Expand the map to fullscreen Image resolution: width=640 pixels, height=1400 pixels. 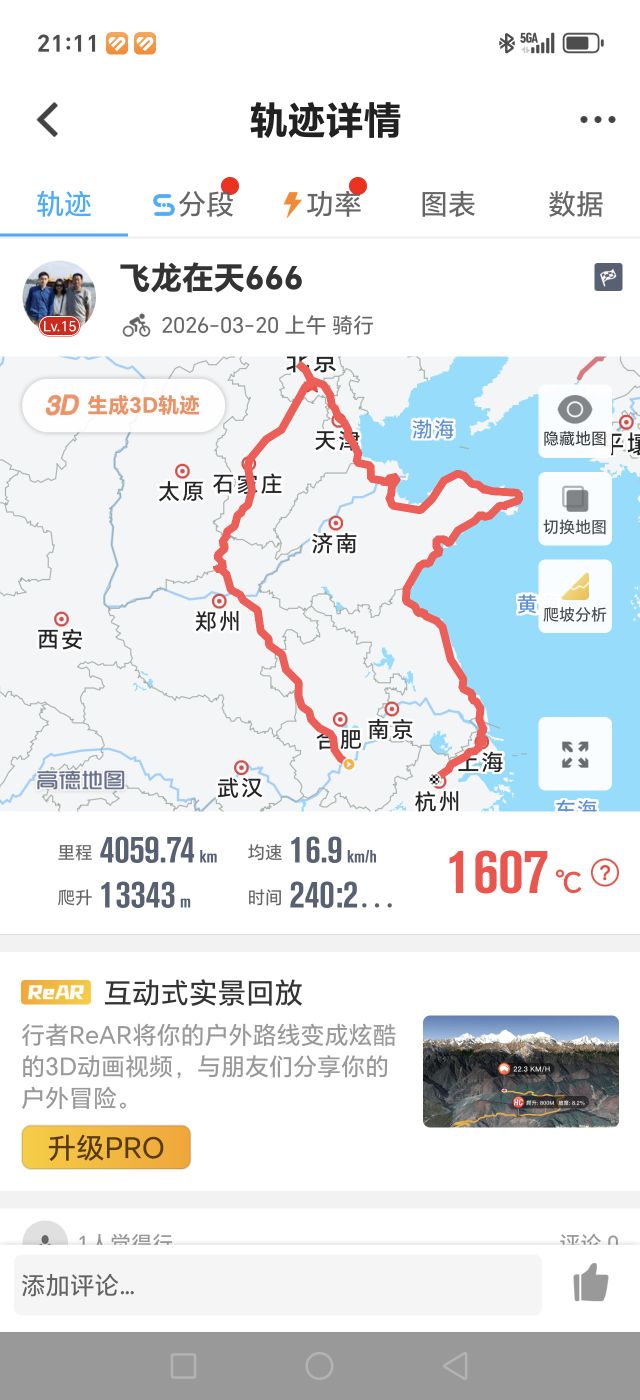tap(575, 754)
